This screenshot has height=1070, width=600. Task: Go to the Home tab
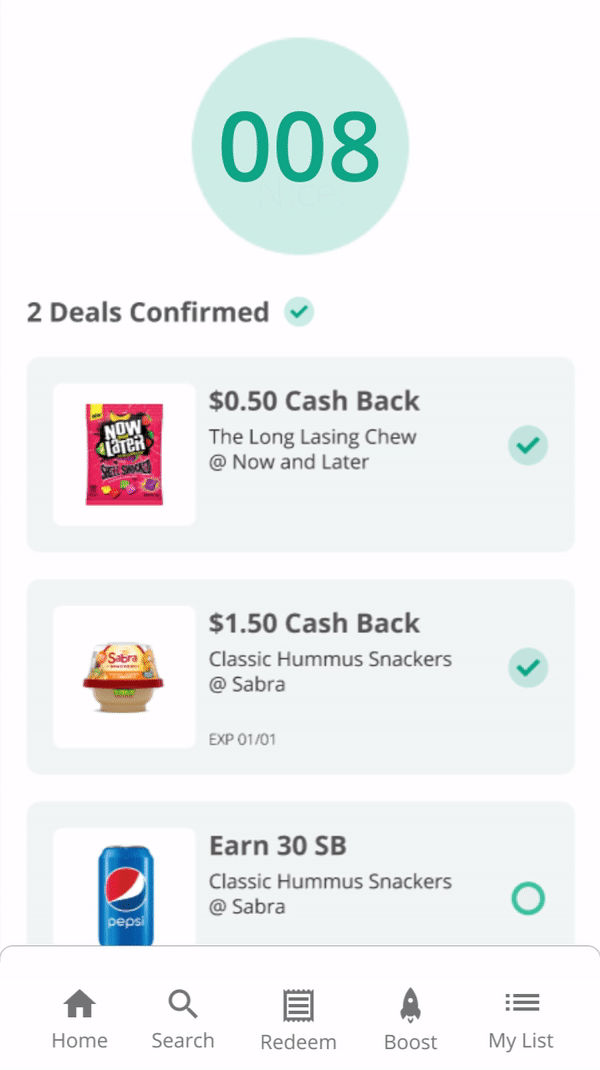point(80,1020)
